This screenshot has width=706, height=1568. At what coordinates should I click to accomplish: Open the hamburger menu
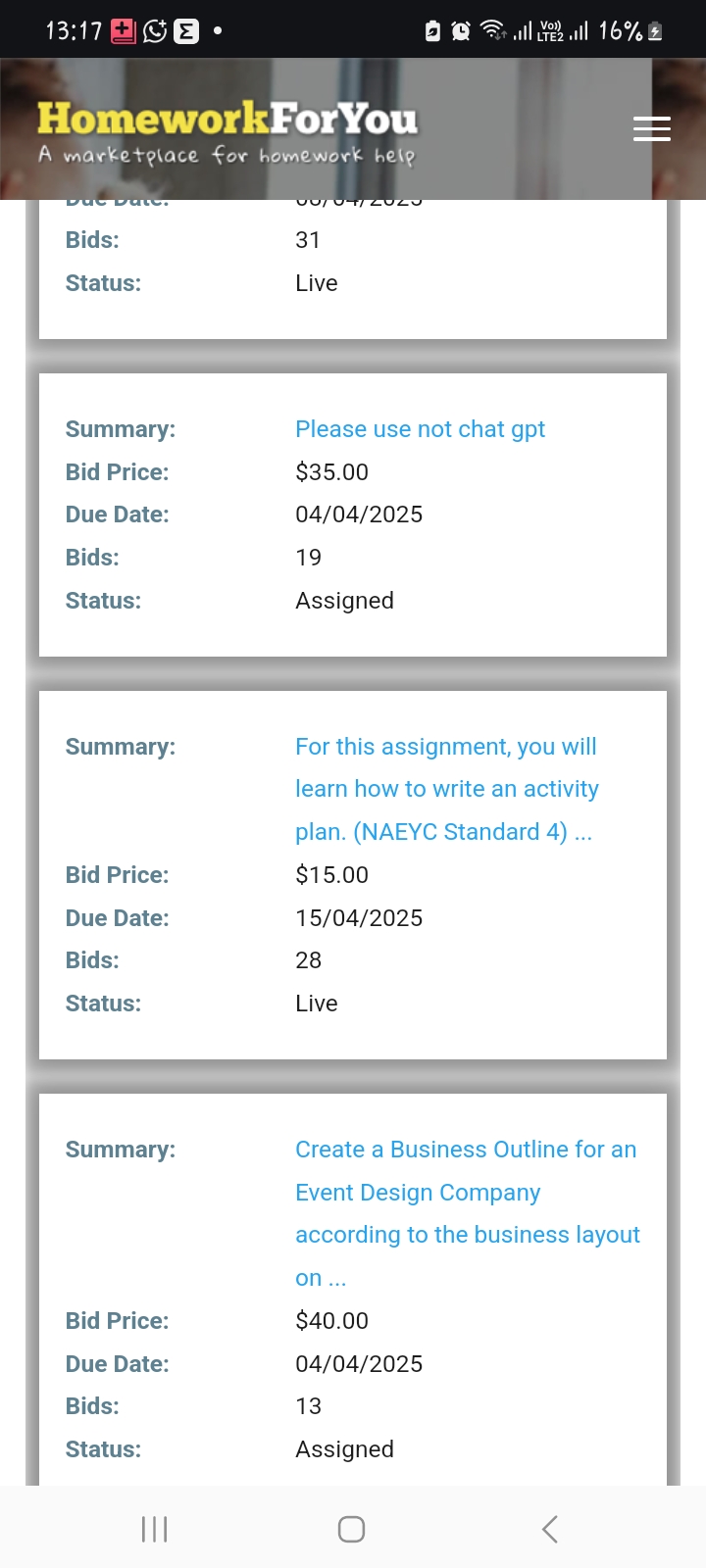coord(652,128)
